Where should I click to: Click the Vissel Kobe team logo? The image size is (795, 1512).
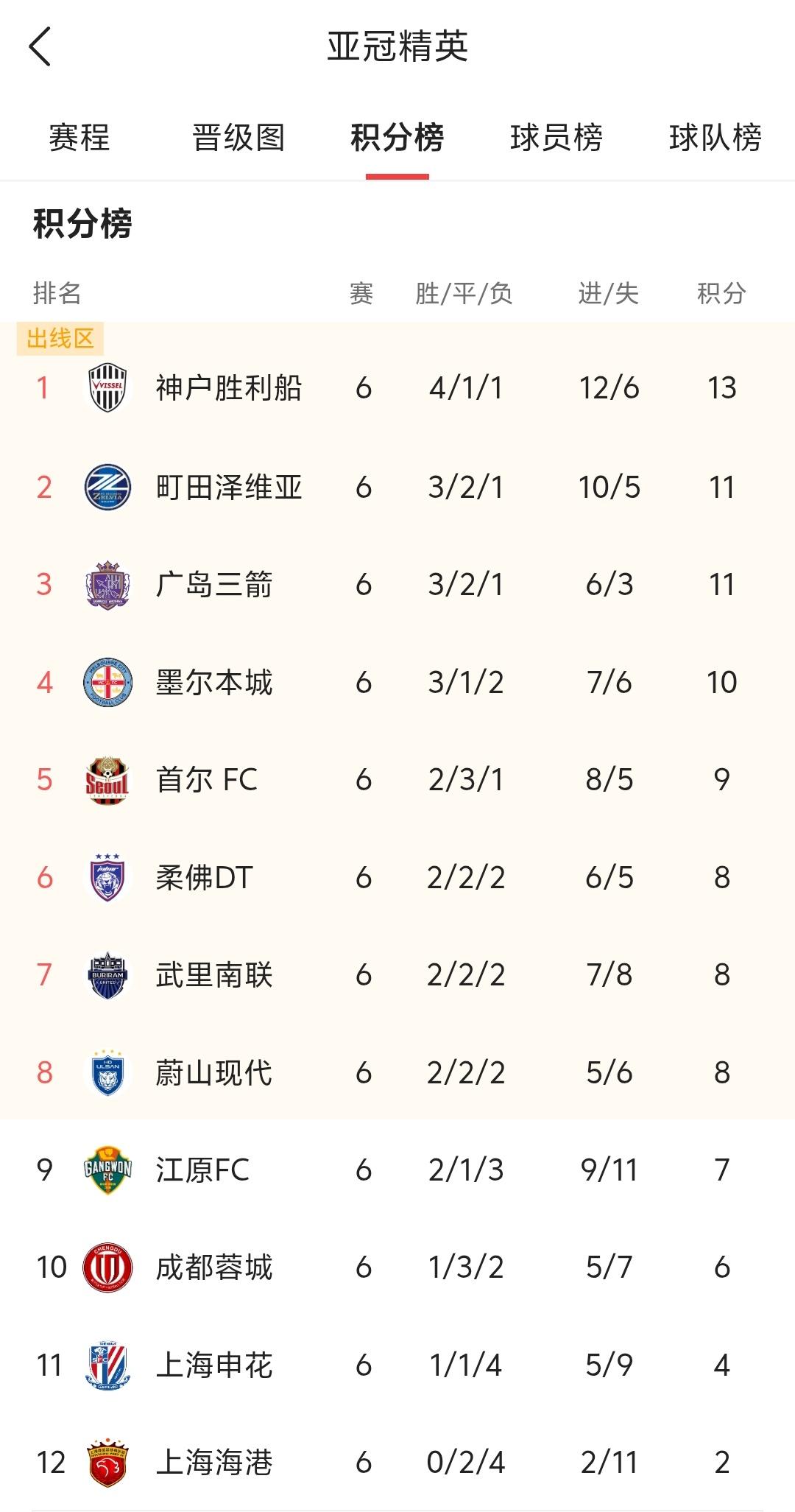click(105, 388)
